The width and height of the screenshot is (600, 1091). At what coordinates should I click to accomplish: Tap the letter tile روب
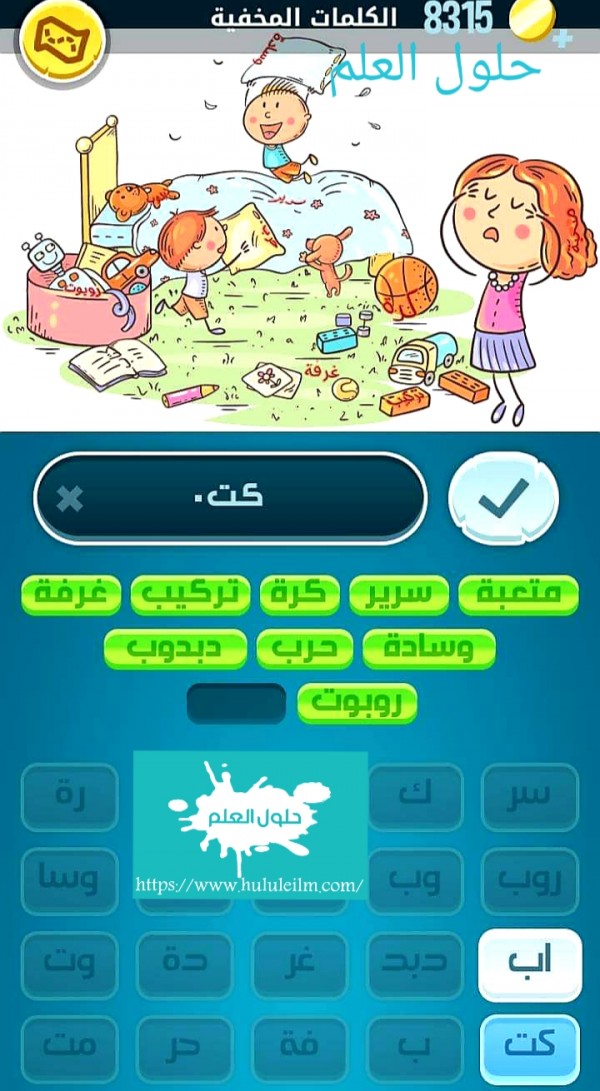pyautogui.click(x=530, y=881)
